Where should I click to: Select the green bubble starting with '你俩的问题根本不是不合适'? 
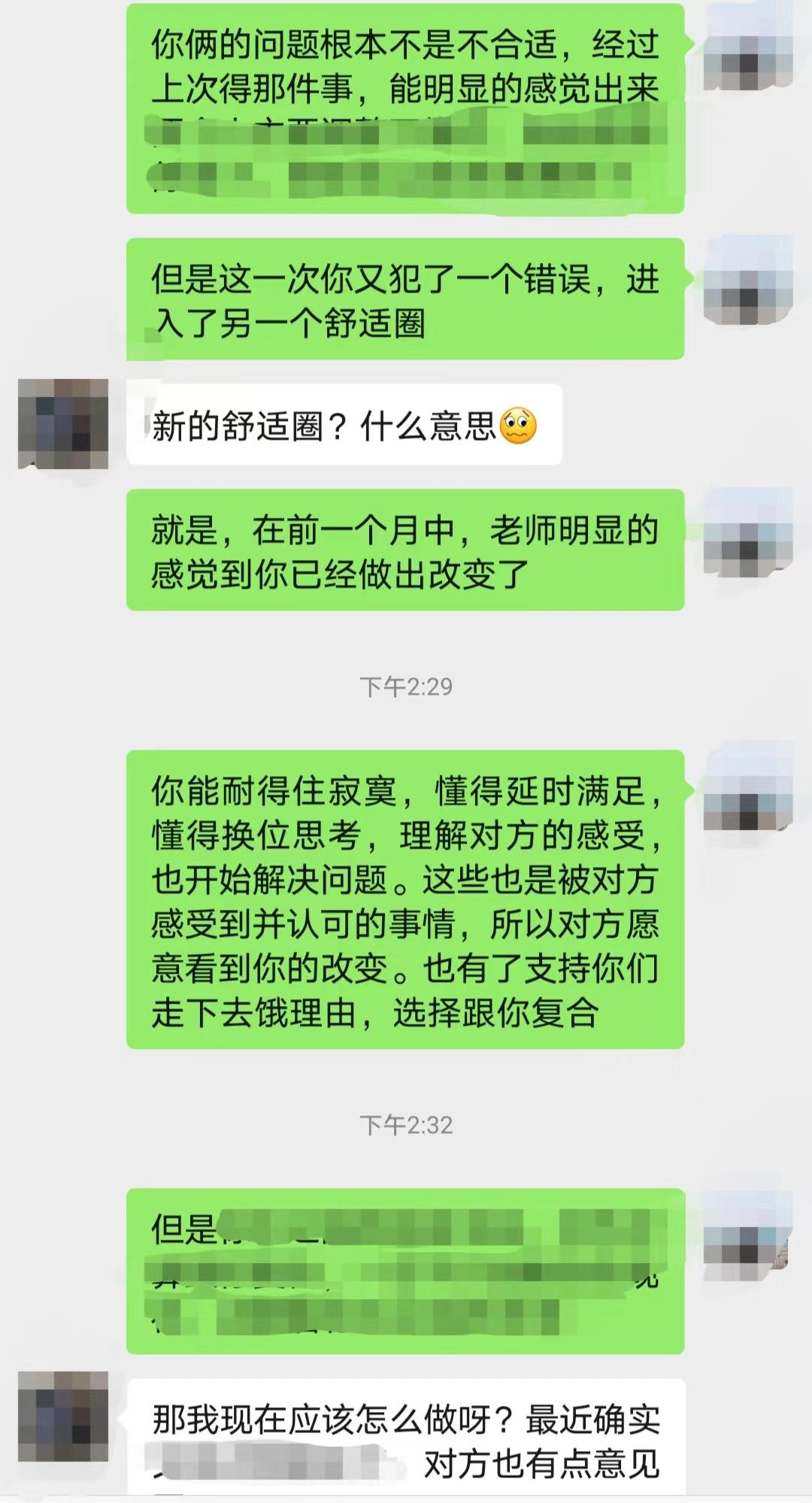click(410, 105)
